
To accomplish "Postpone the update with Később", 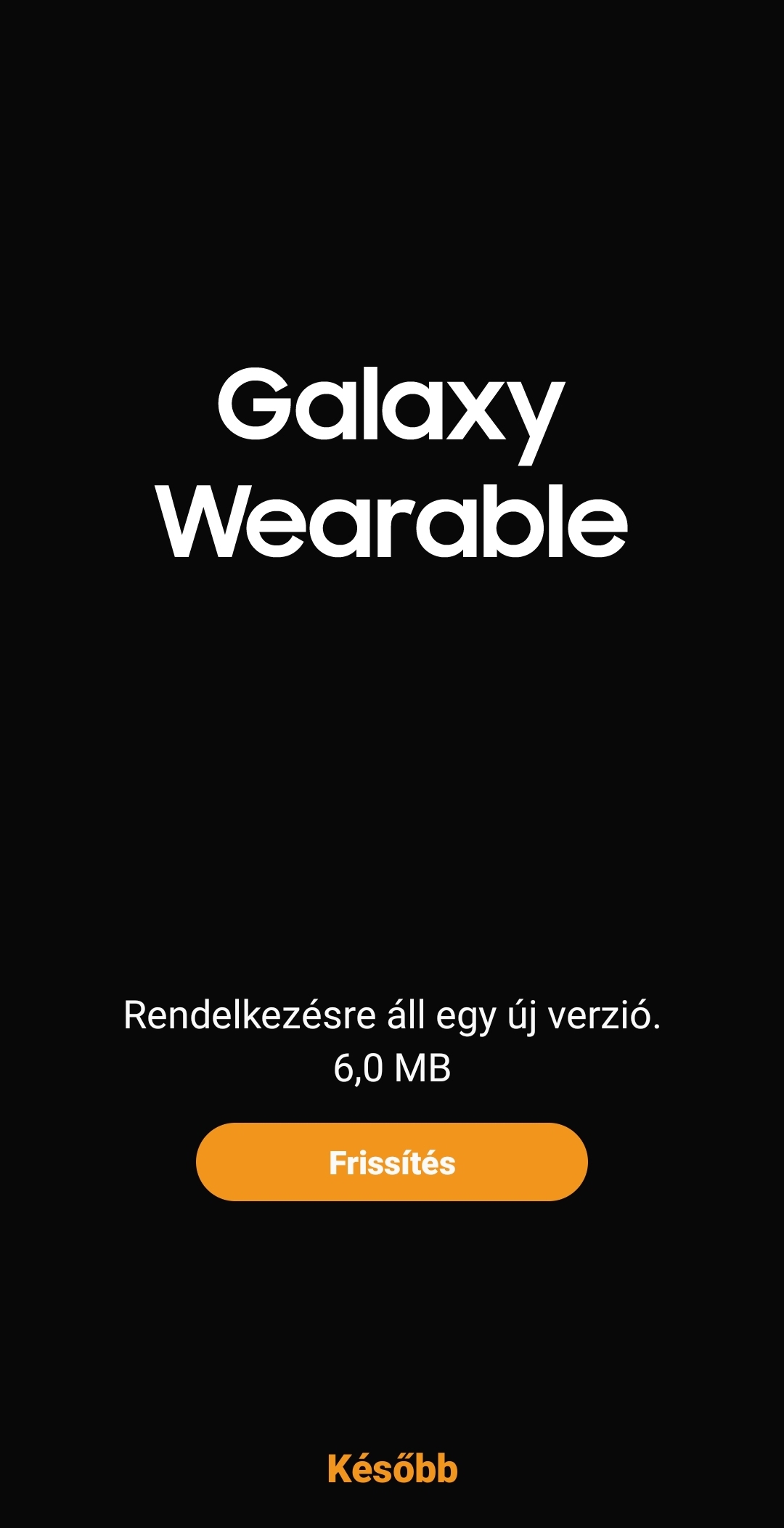I will (392, 1468).
